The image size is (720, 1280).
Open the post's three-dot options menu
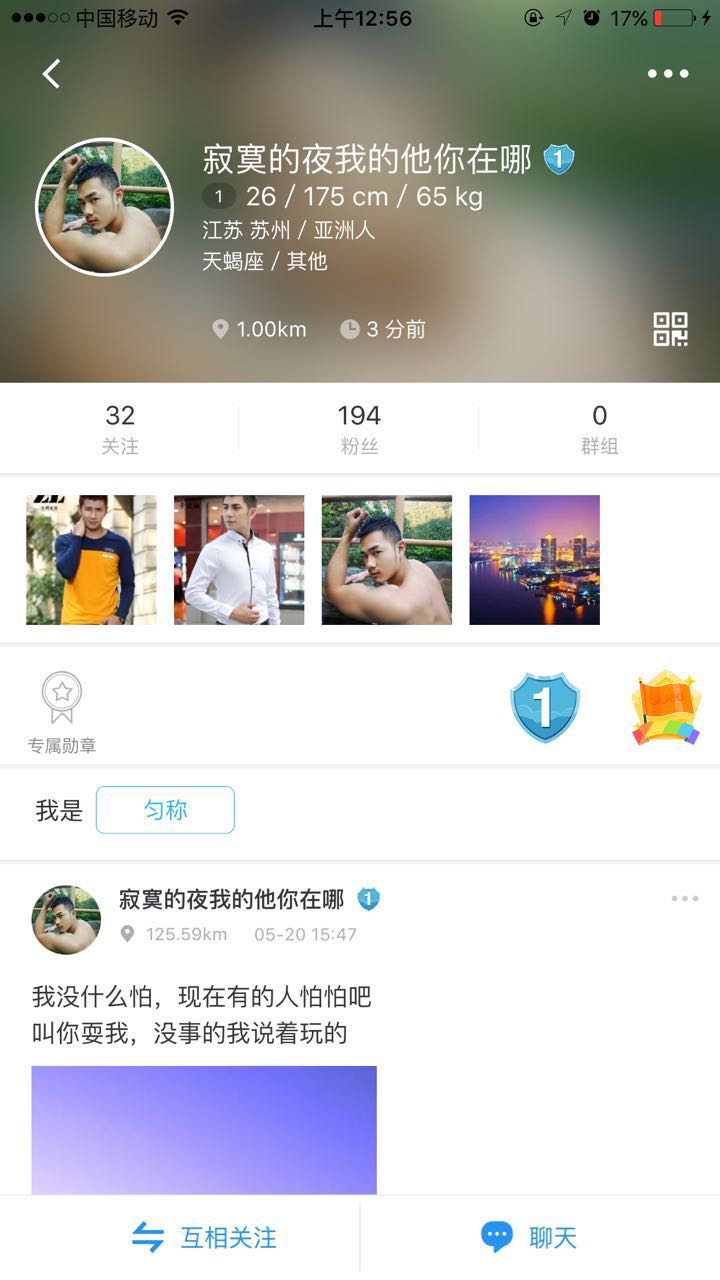685,898
